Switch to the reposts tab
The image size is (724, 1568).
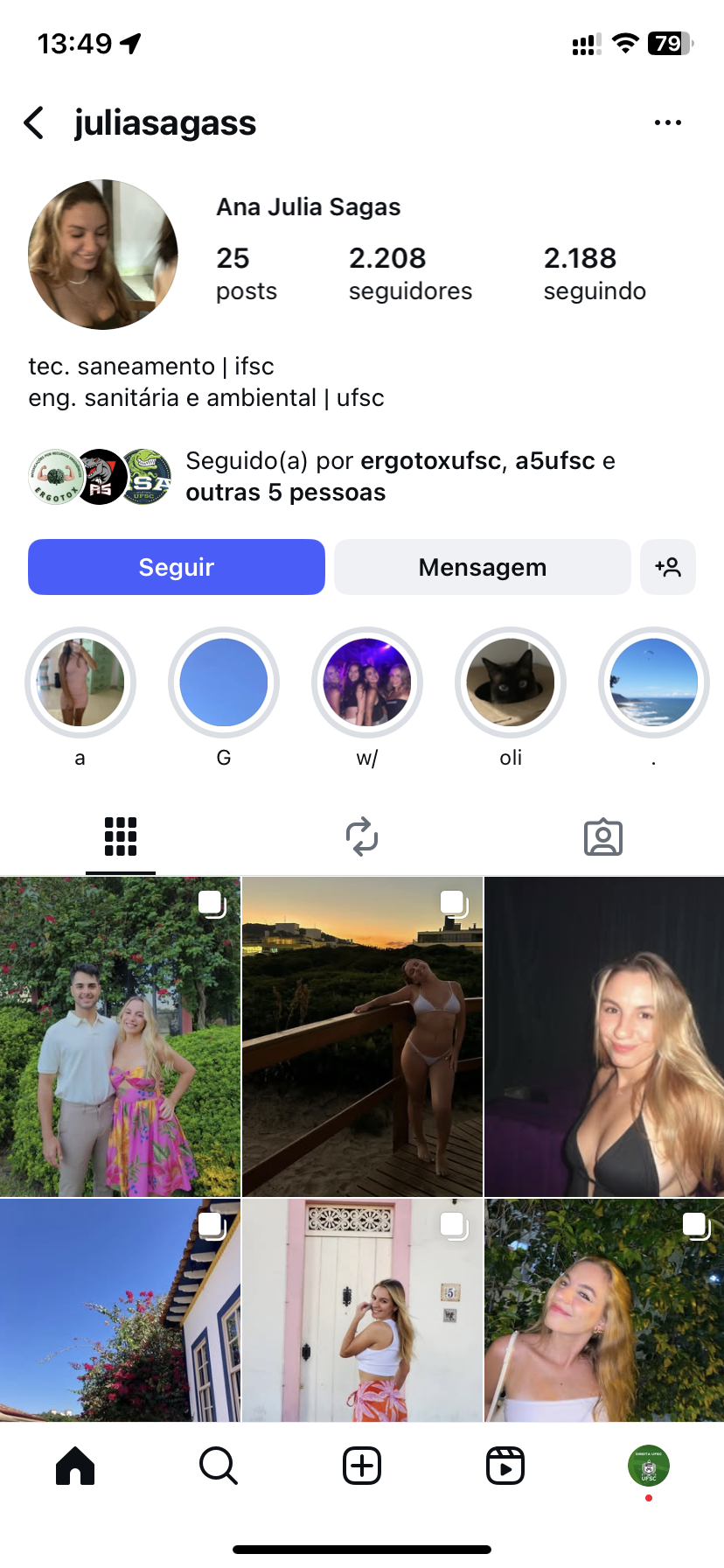(362, 836)
